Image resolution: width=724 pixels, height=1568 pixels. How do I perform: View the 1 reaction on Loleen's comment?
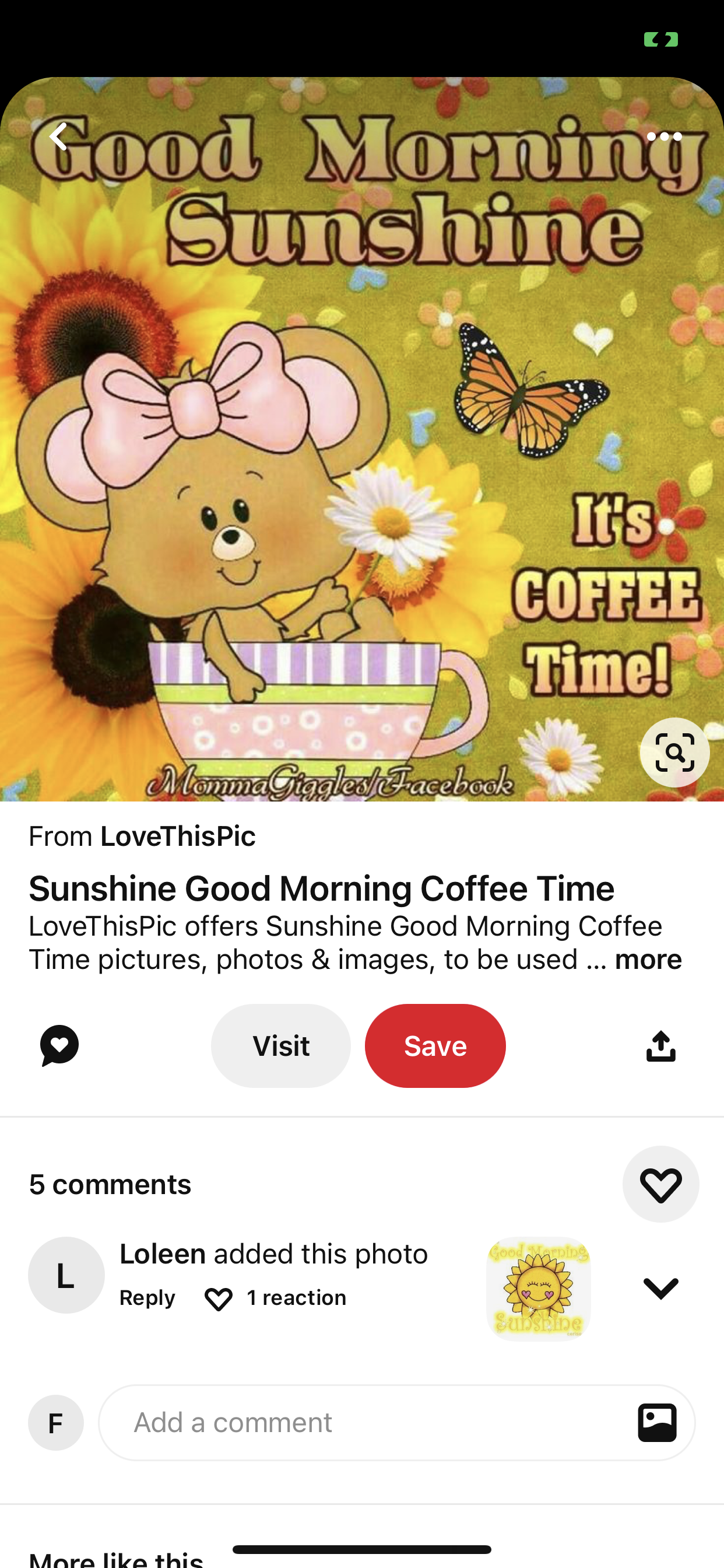coord(276,1298)
